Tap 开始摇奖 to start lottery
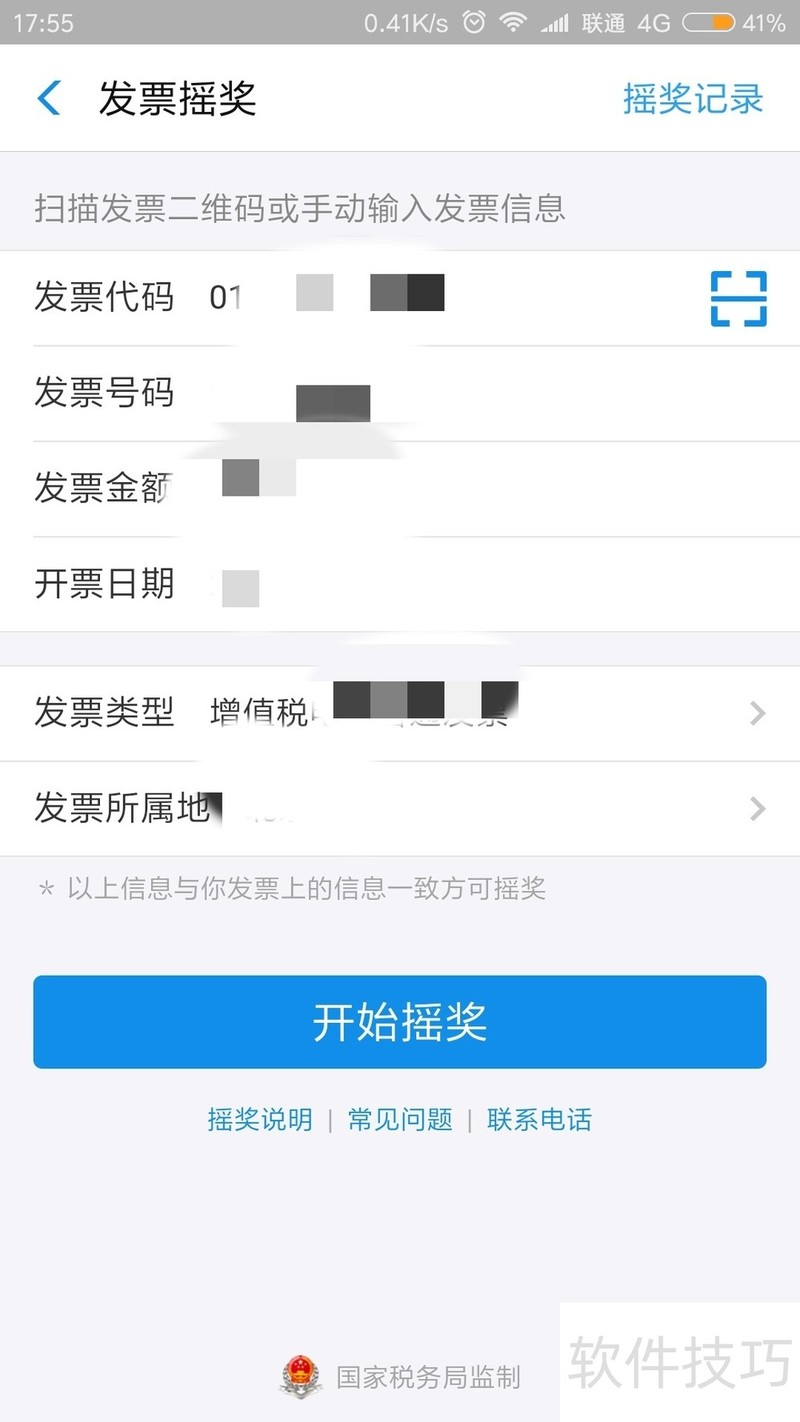The width and height of the screenshot is (800, 1422). (400, 1021)
